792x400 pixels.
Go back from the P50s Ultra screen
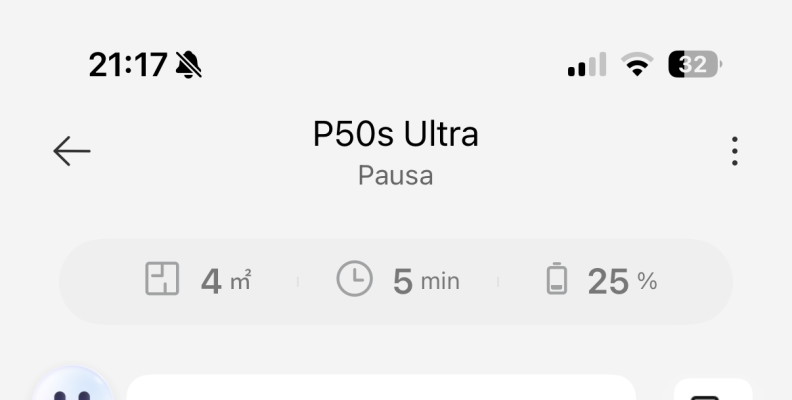[72, 151]
